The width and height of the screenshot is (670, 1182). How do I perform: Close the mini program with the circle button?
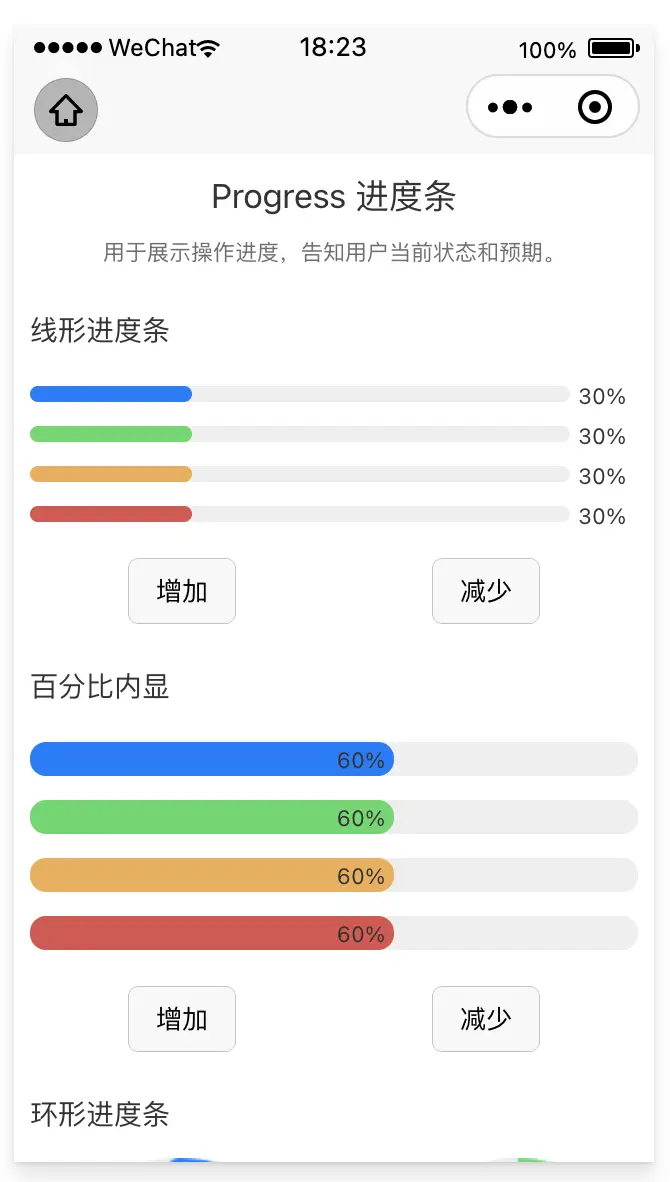point(595,107)
